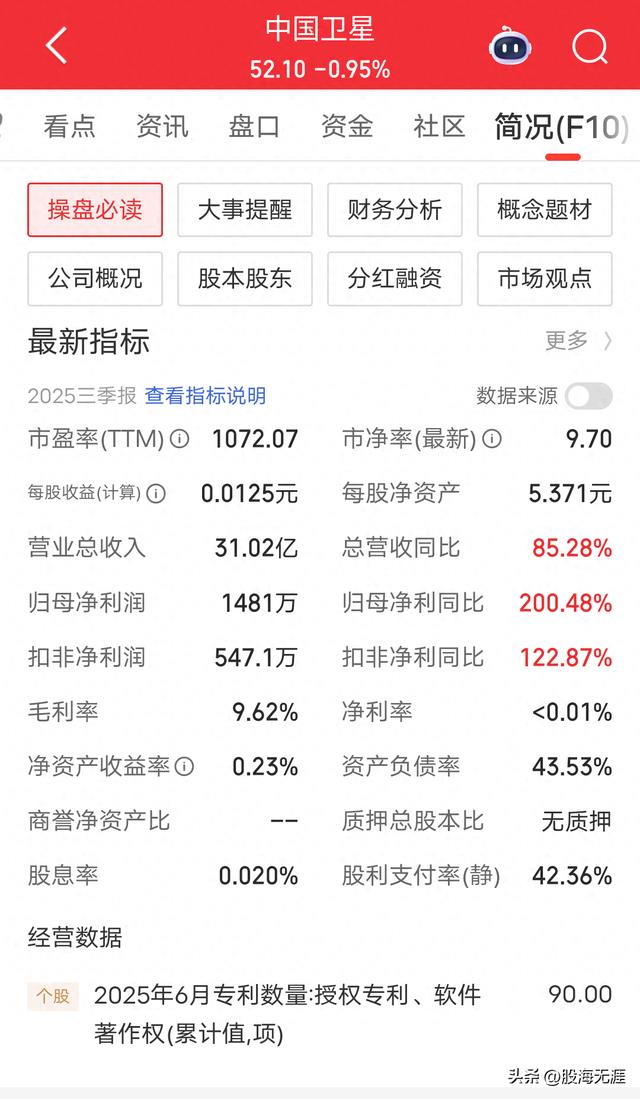Select the 操盘必读 section chip
The height and width of the screenshot is (1099, 640).
tap(95, 210)
